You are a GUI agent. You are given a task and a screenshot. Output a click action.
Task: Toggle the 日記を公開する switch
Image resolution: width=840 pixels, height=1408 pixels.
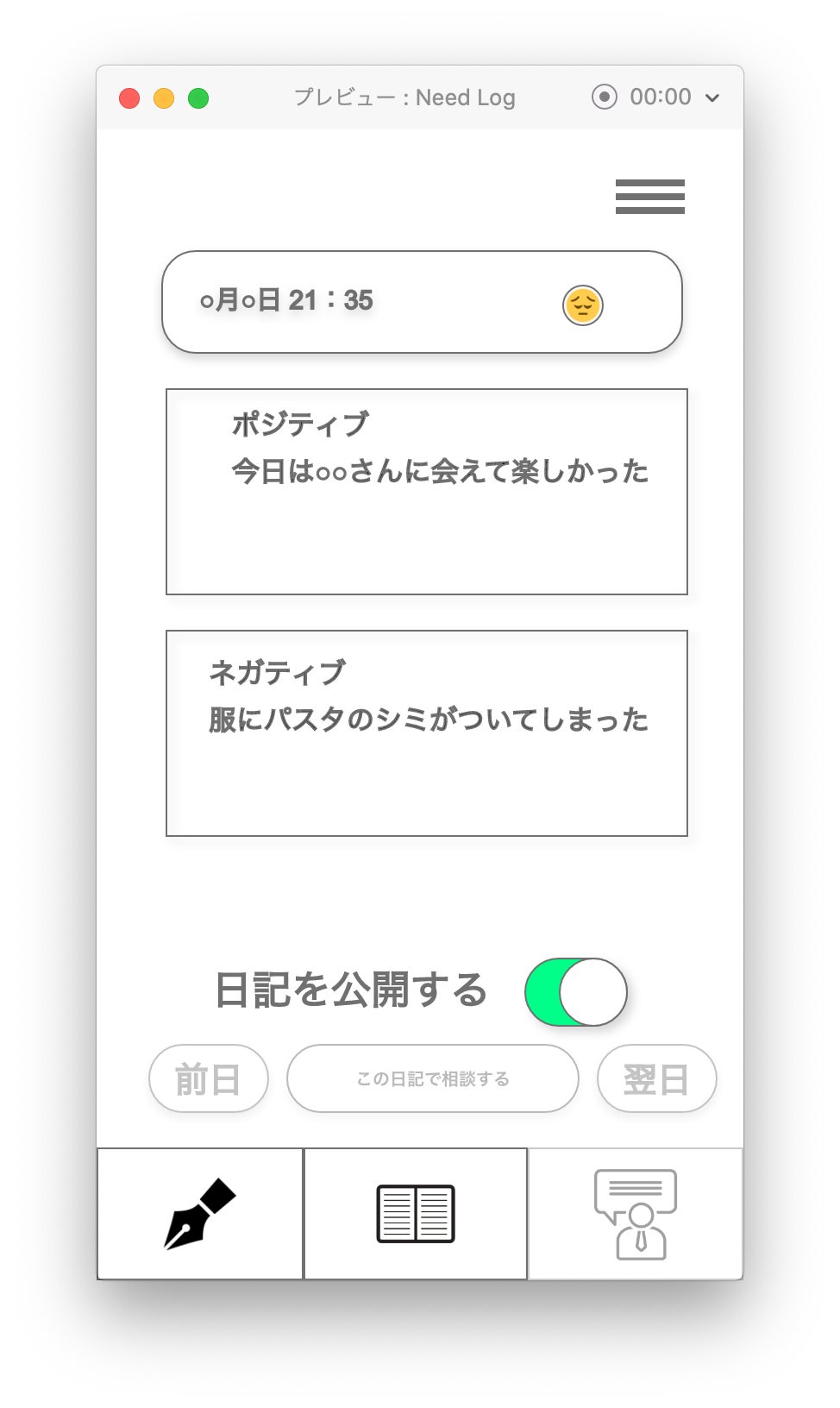pyautogui.click(x=576, y=992)
